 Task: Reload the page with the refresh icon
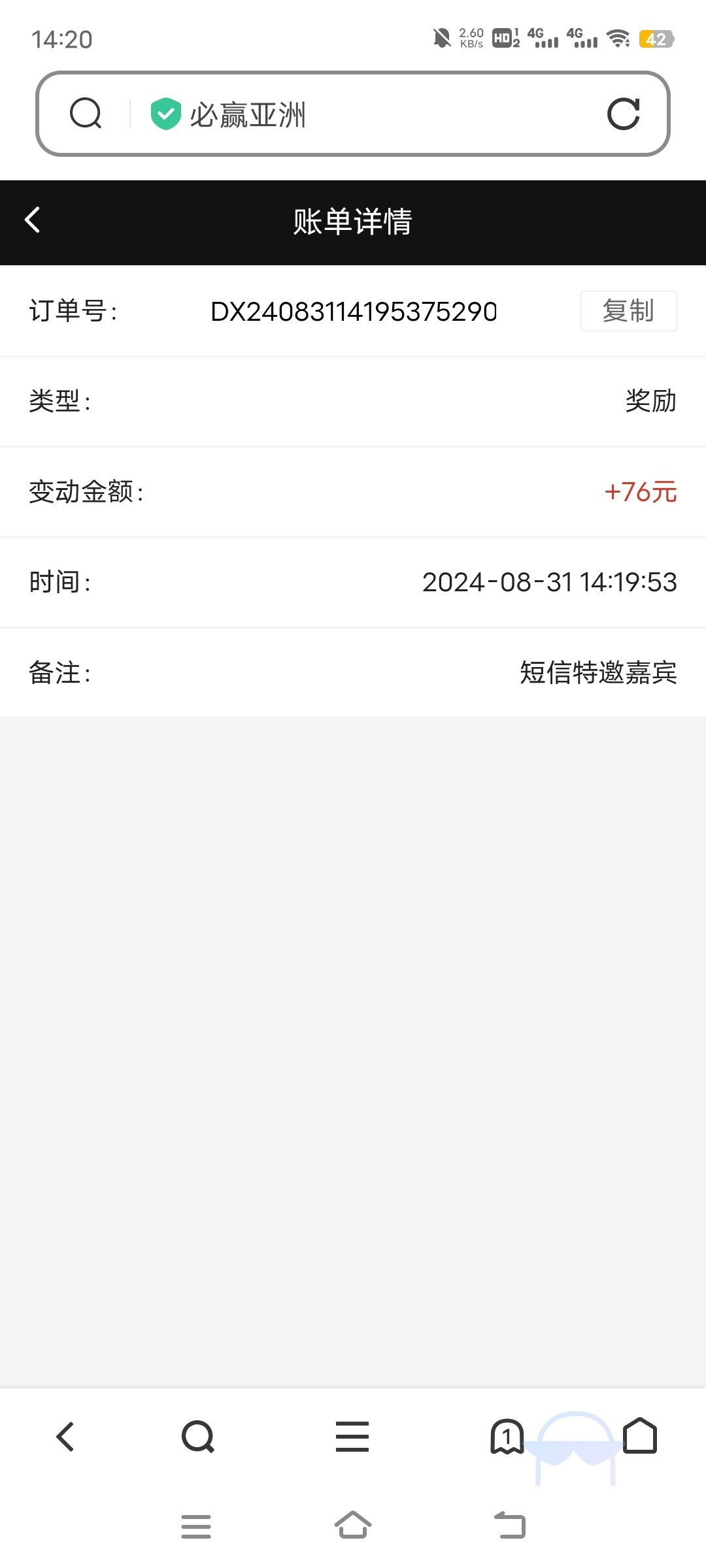click(623, 114)
